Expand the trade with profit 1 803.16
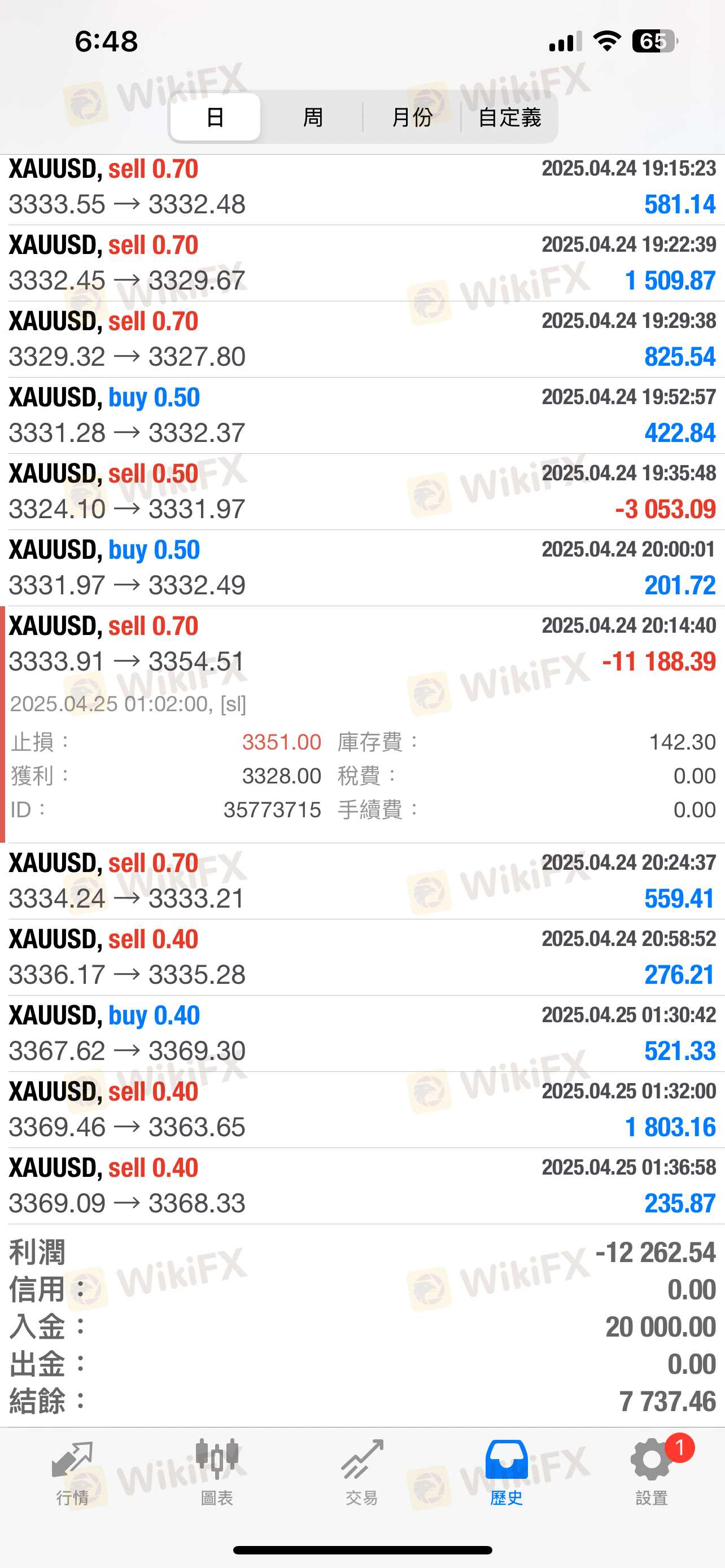 (x=362, y=1110)
